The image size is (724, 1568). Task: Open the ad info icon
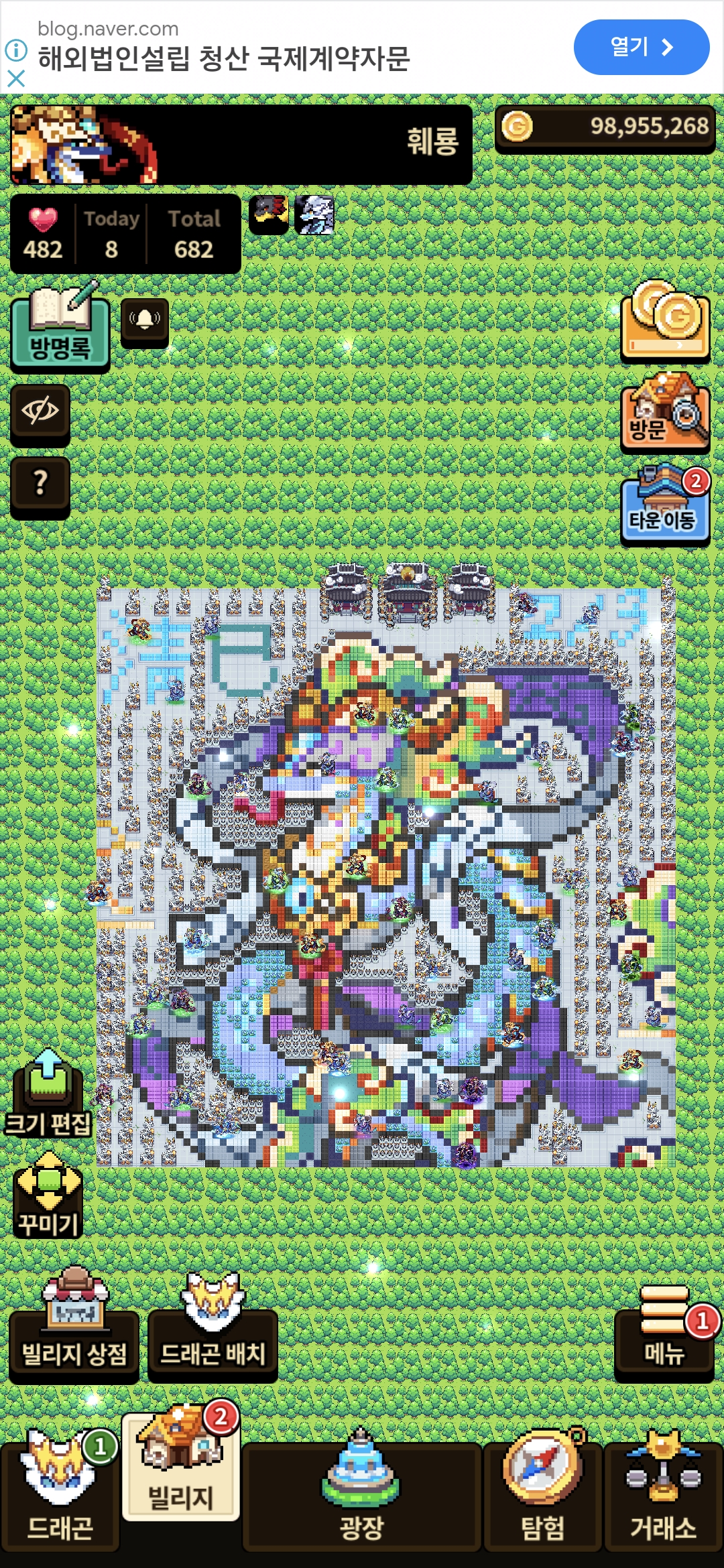tap(16, 50)
